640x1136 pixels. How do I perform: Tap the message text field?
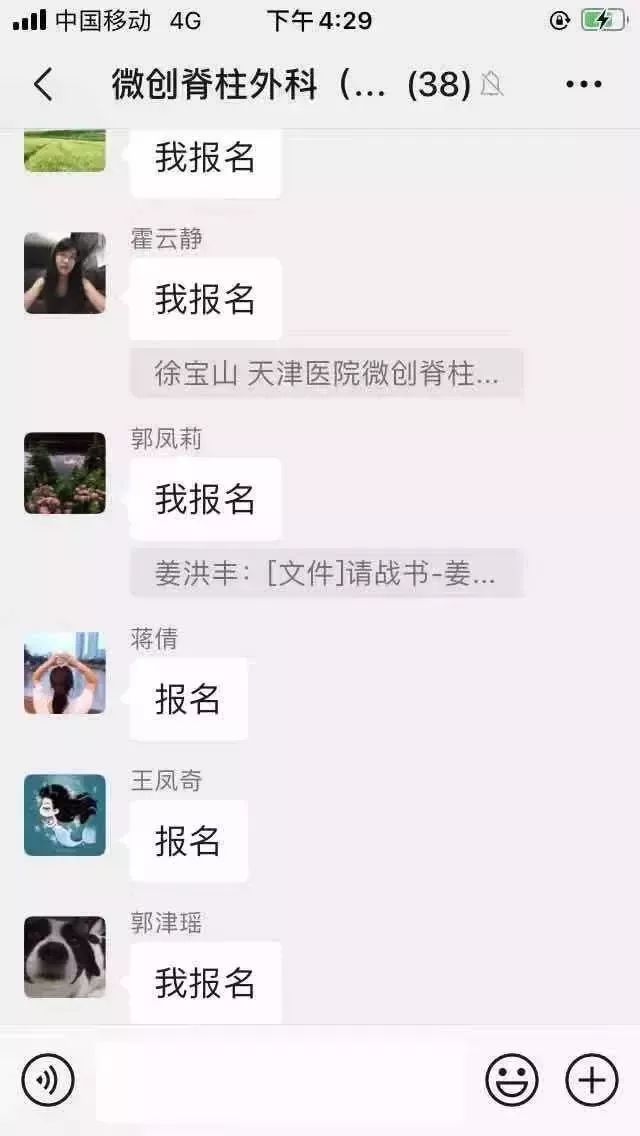282,1080
